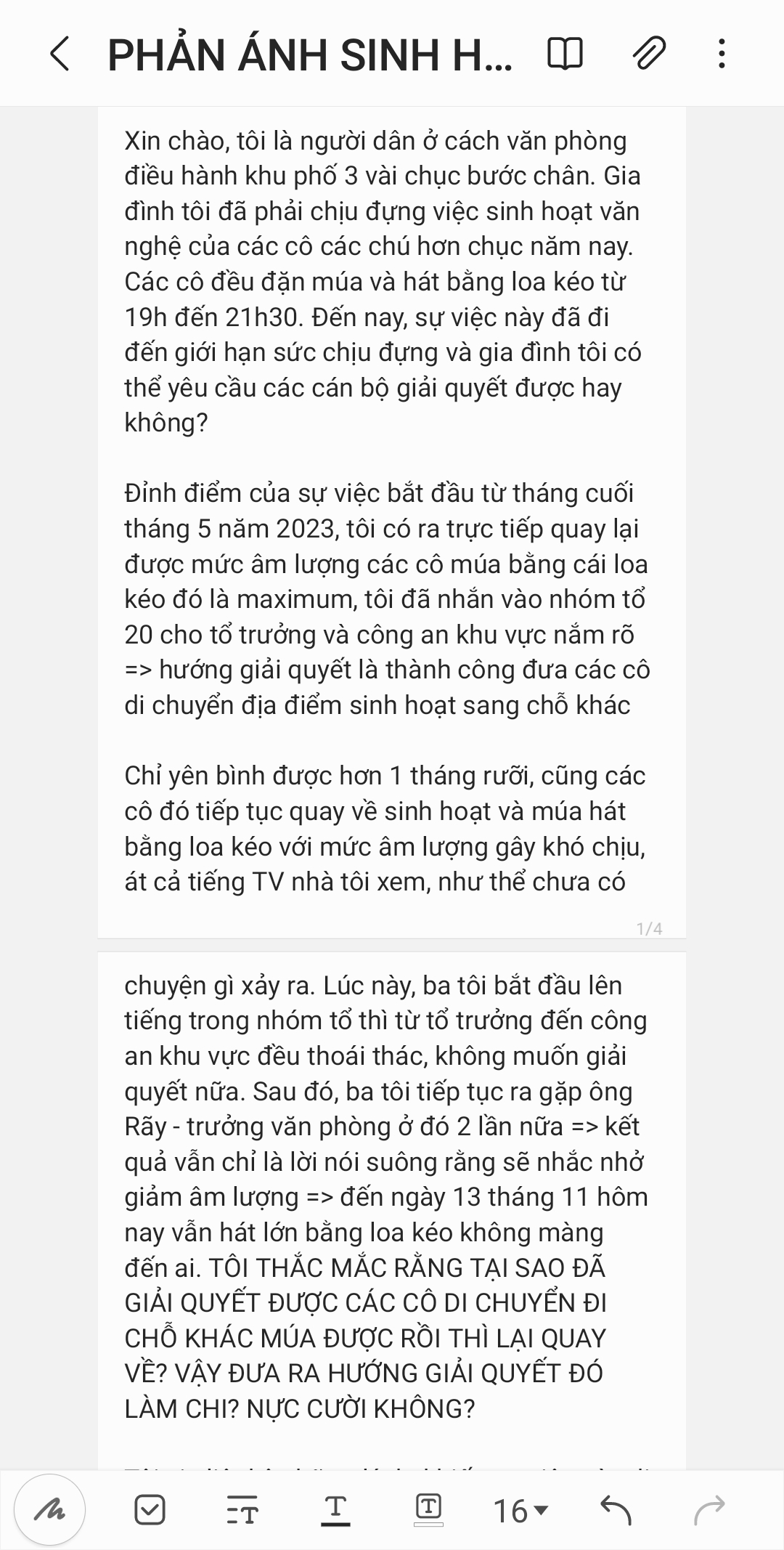Switch to reading mode with book icon
Viewport: 784px width, 1550px height.
tap(565, 54)
